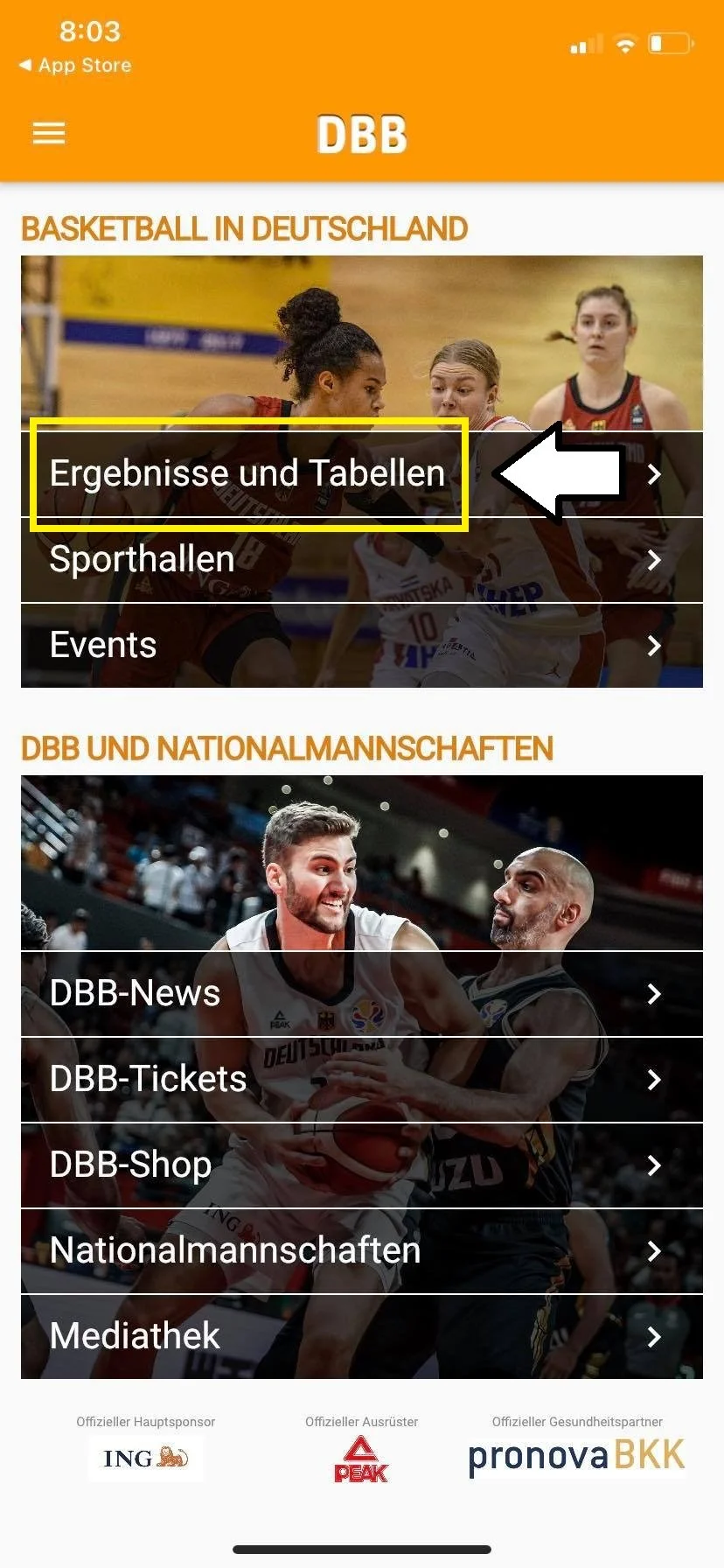Tap the pronova BKK partner logo
The image size is (724, 1568).
[x=576, y=1456]
